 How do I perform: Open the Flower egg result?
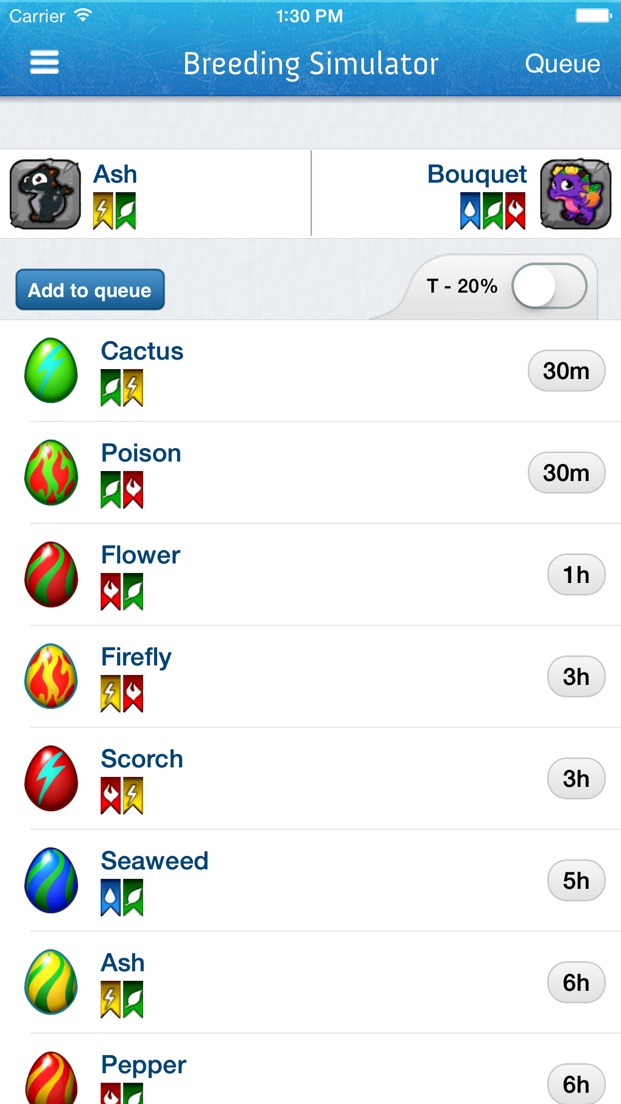(x=310, y=575)
